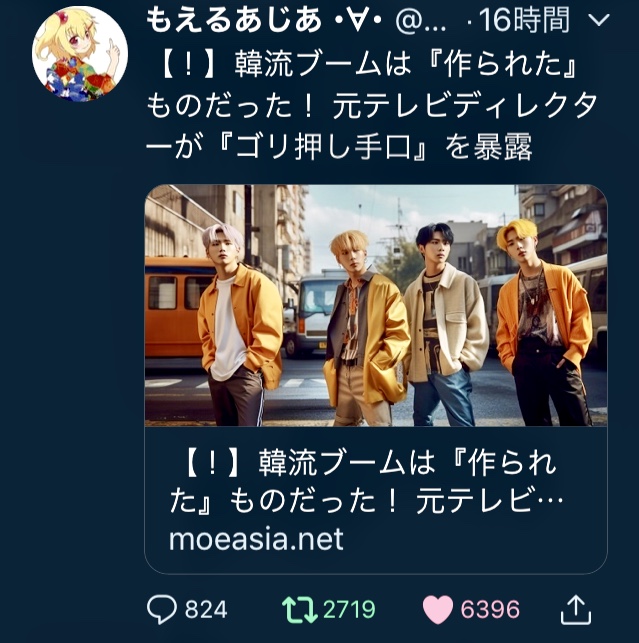Retweet this post

298,608
